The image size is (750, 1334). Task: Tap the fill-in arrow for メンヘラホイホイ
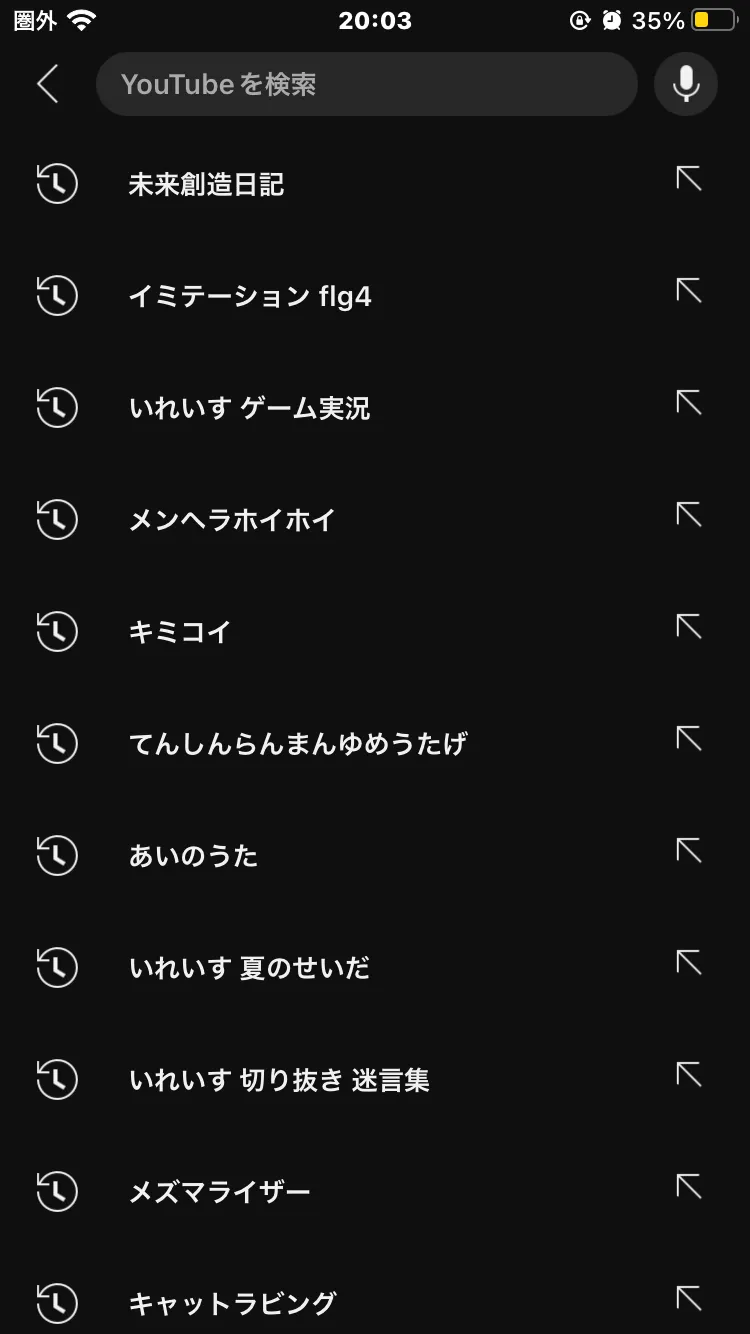689,515
